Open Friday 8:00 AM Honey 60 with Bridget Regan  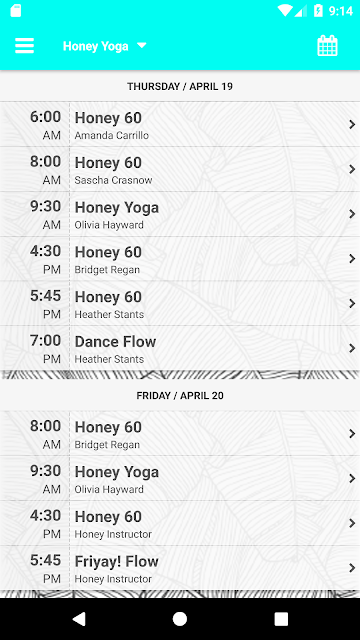pyautogui.click(x=180, y=434)
